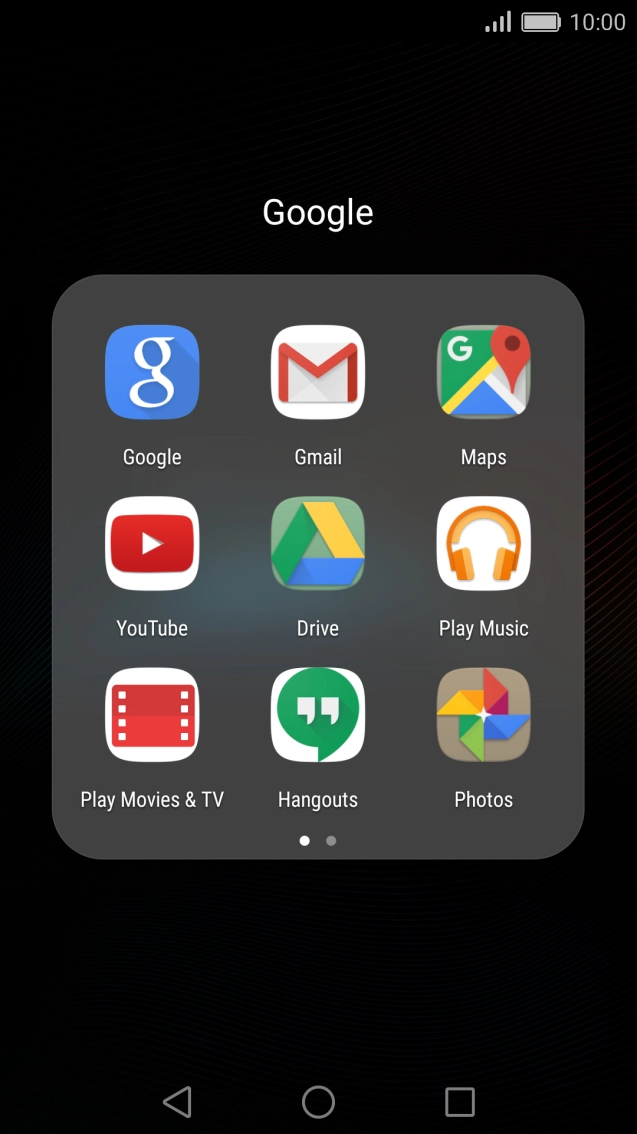Screen dimensions: 637x1134
Task: Start the YouTube app
Action: [x=152, y=543]
